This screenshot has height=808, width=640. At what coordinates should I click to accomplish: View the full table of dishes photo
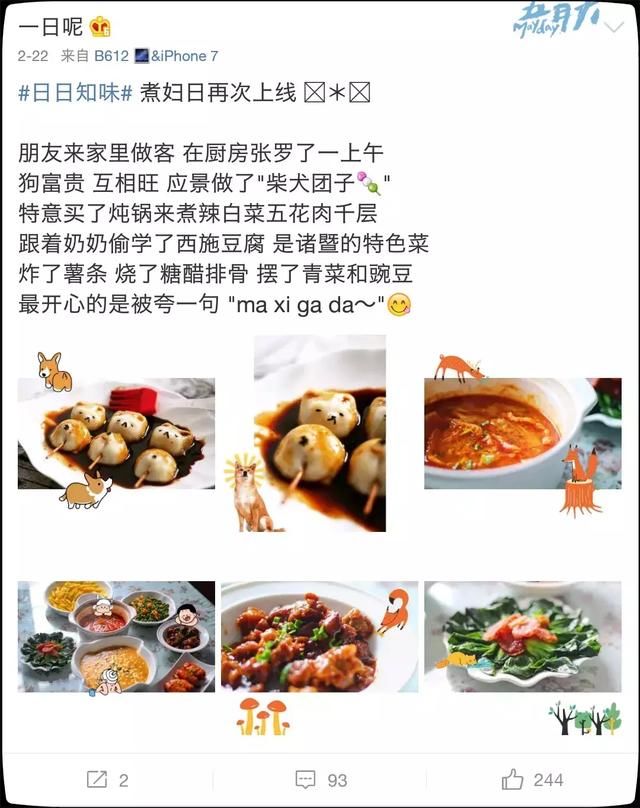coord(116,637)
